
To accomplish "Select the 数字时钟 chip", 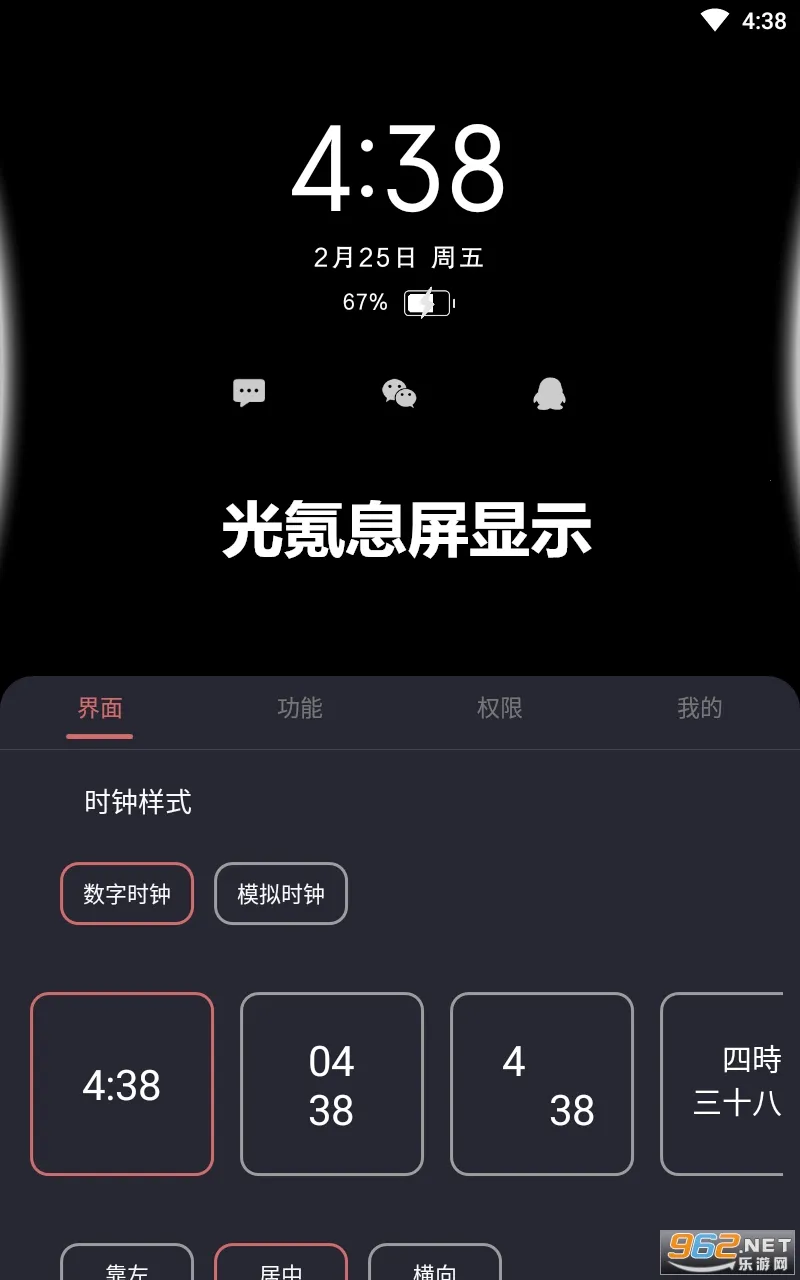I will (x=127, y=894).
